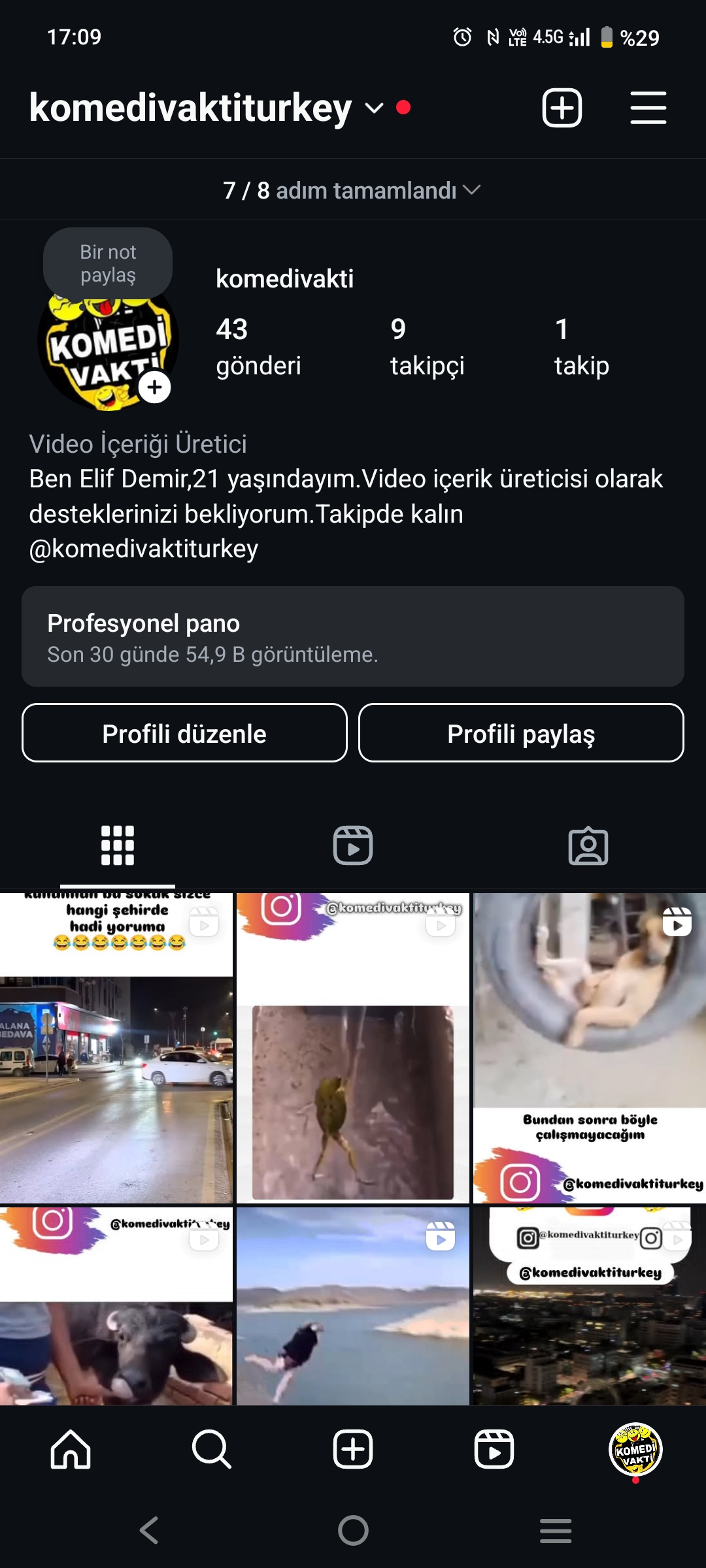Add a story via profile photo plus
706x1568 pixels.
[x=154, y=387]
